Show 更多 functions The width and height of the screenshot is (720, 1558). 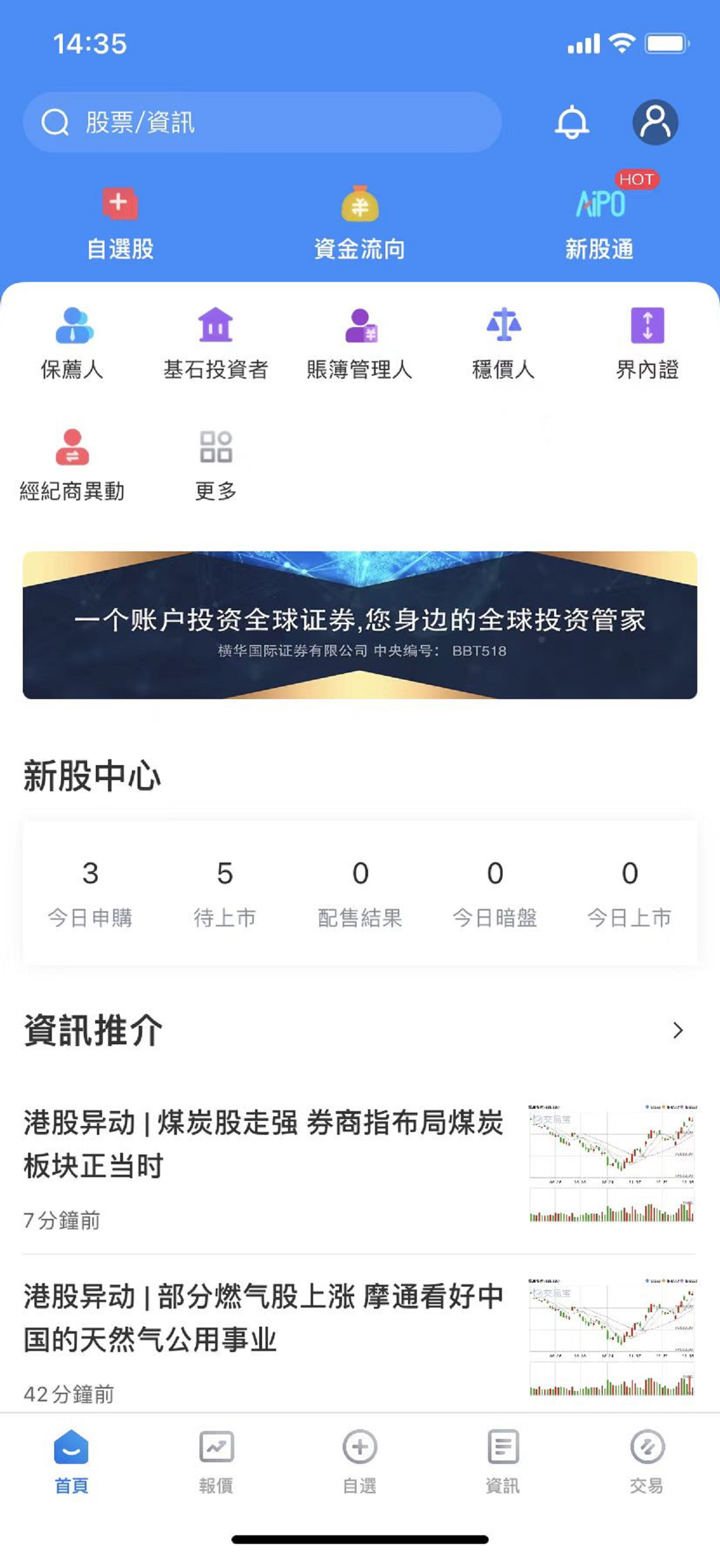click(216, 465)
